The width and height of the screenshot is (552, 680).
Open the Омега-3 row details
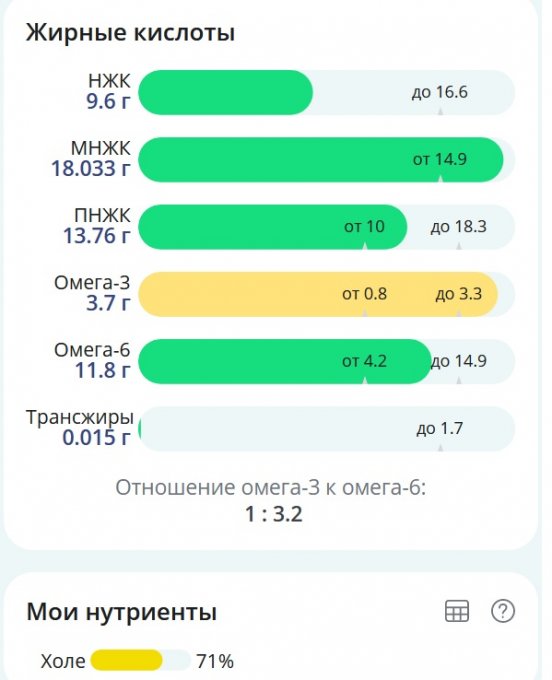click(x=271, y=294)
